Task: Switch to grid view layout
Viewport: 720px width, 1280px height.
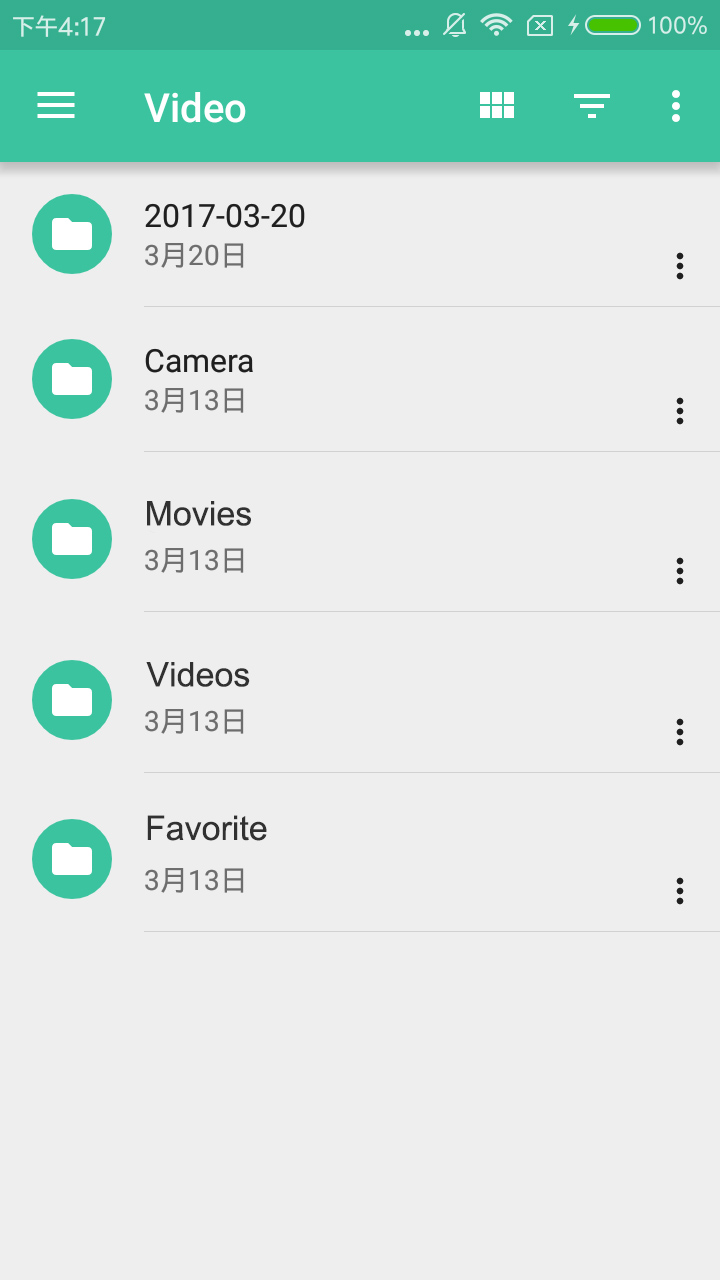Action: tap(496, 105)
